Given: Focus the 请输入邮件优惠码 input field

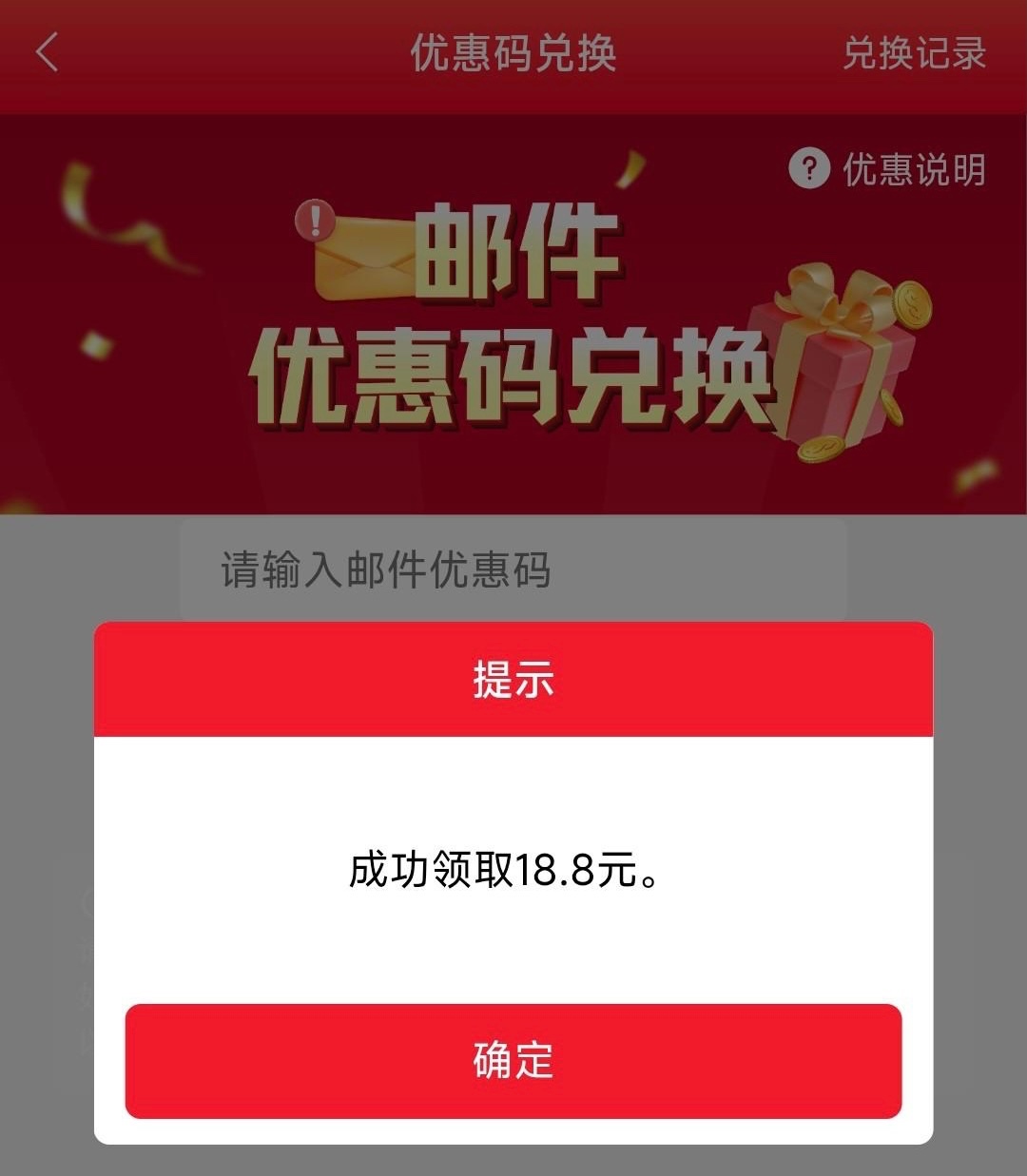Looking at the screenshot, I should (513, 570).
